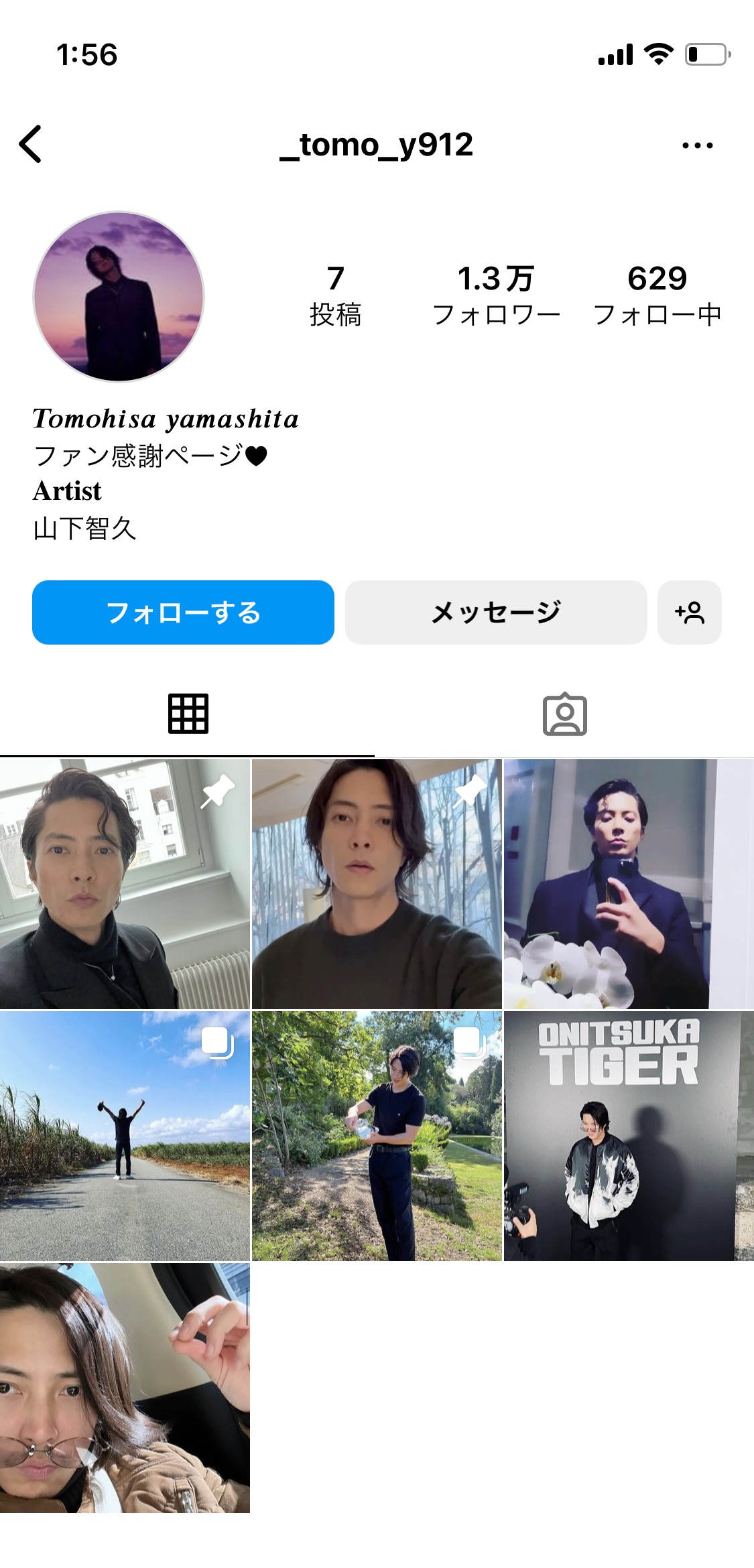The width and height of the screenshot is (754, 1568).
Task: Open the three-dot overflow menu
Action: coord(697,145)
